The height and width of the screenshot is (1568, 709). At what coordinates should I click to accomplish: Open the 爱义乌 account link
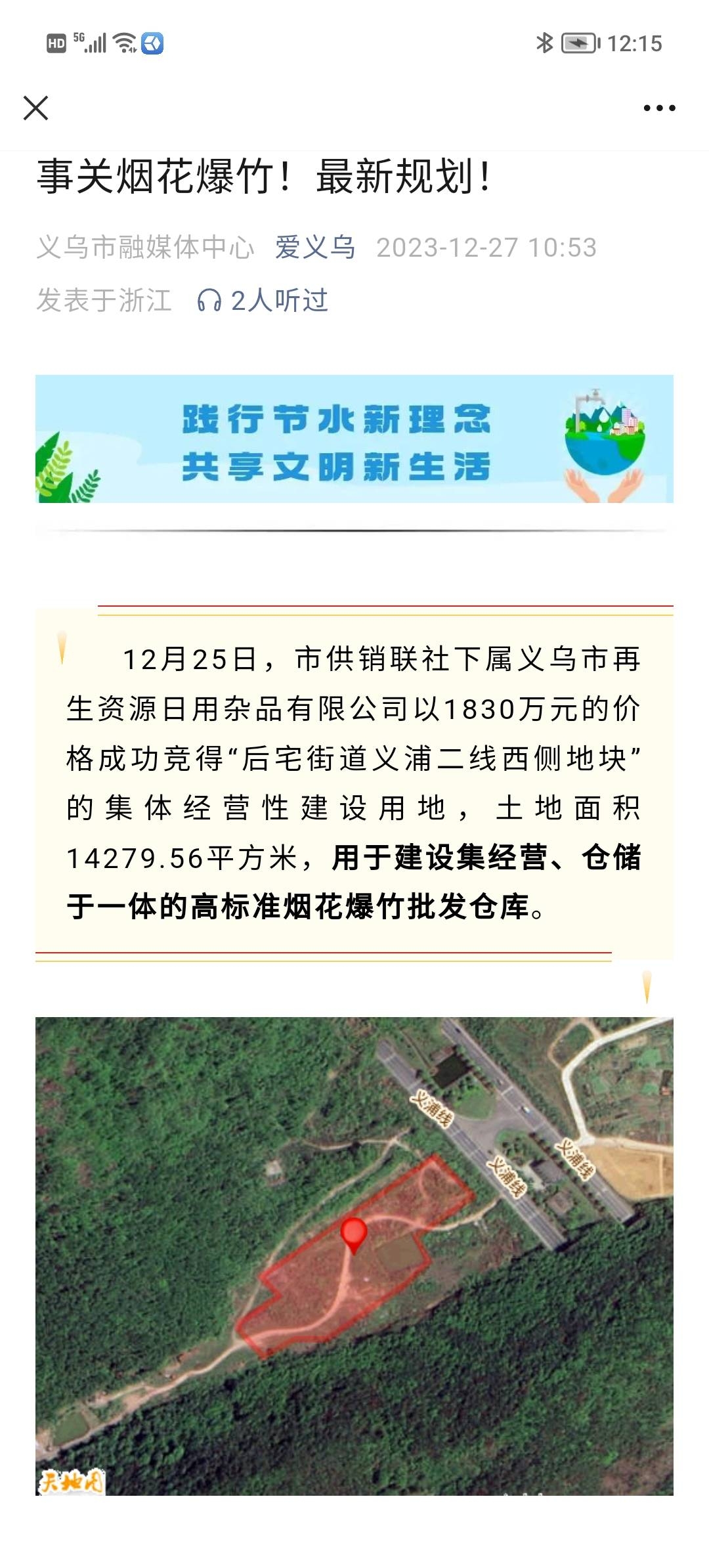315,248
